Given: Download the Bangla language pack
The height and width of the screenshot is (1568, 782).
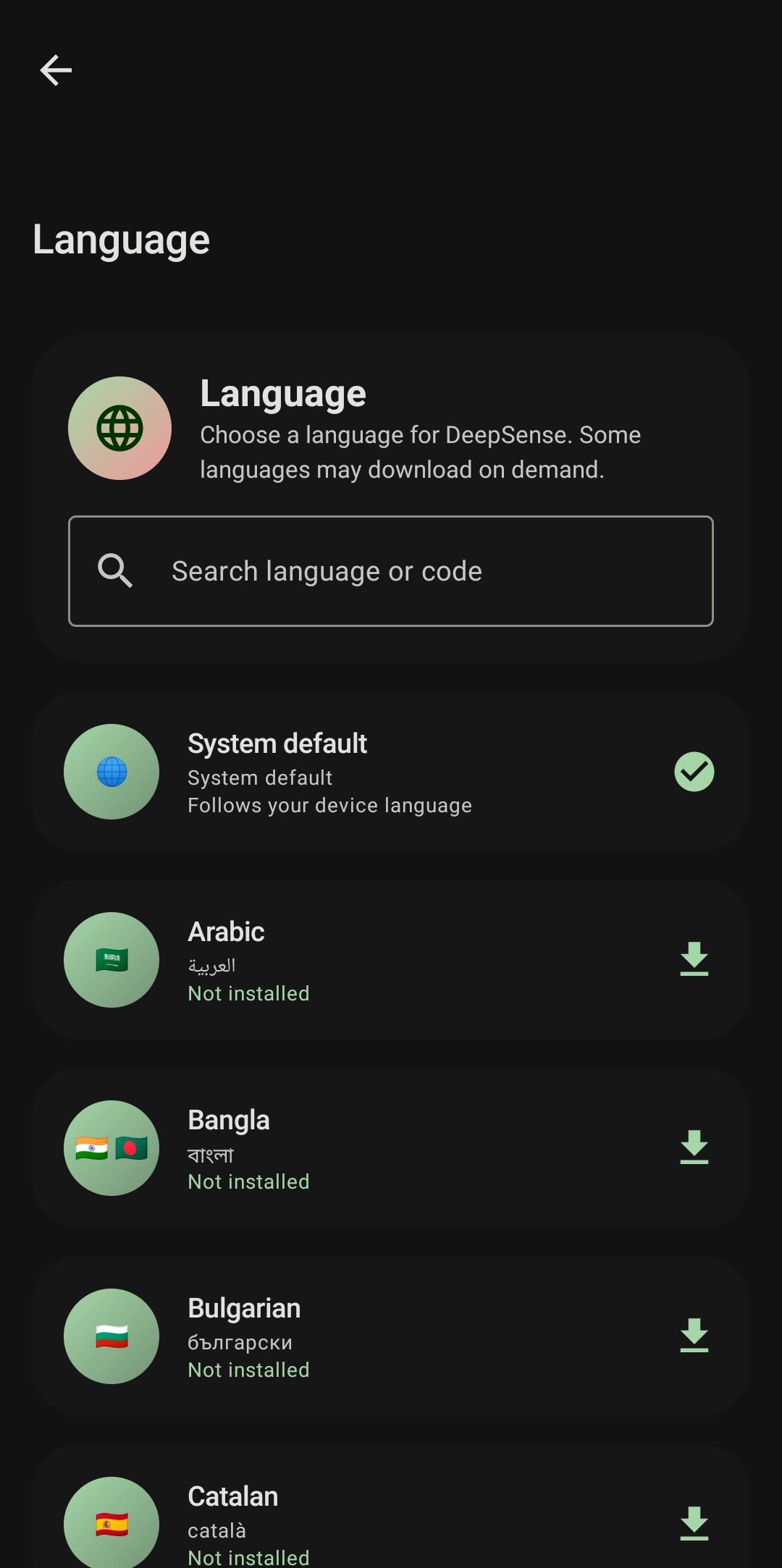Looking at the screenshot, I should (x=694, y=1148).
